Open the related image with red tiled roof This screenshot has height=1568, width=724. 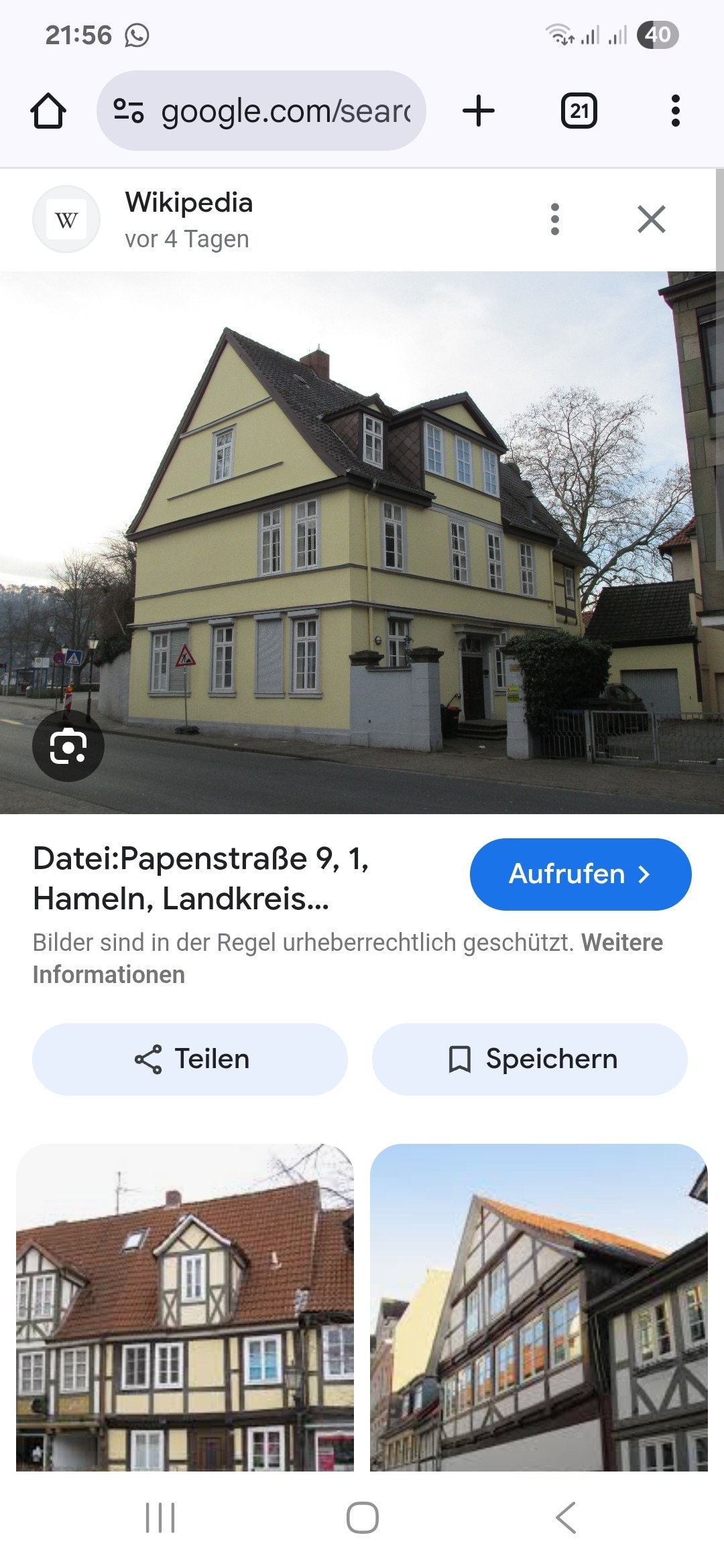185,1307
